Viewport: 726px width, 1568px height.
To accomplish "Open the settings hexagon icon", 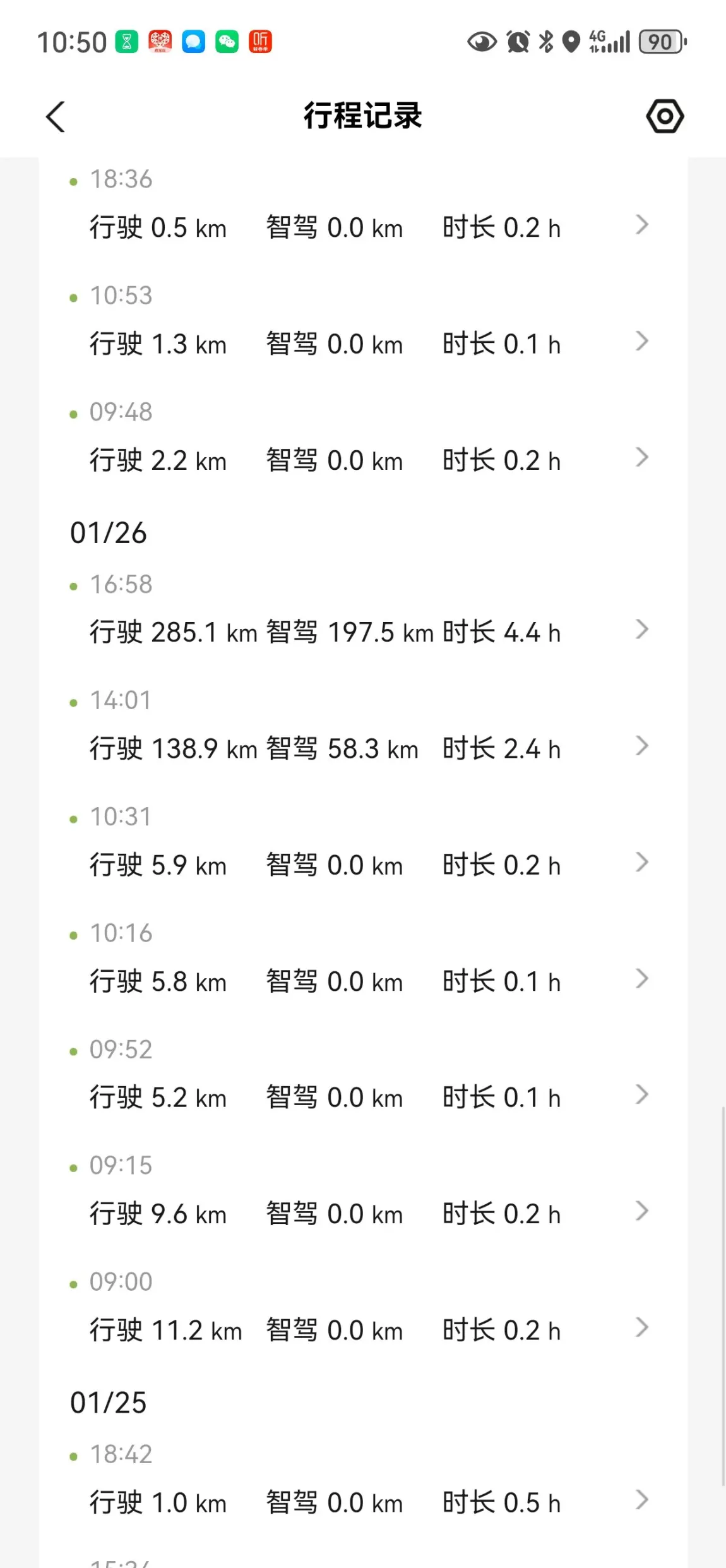I will pyautogui.click(x=665, y=116).
